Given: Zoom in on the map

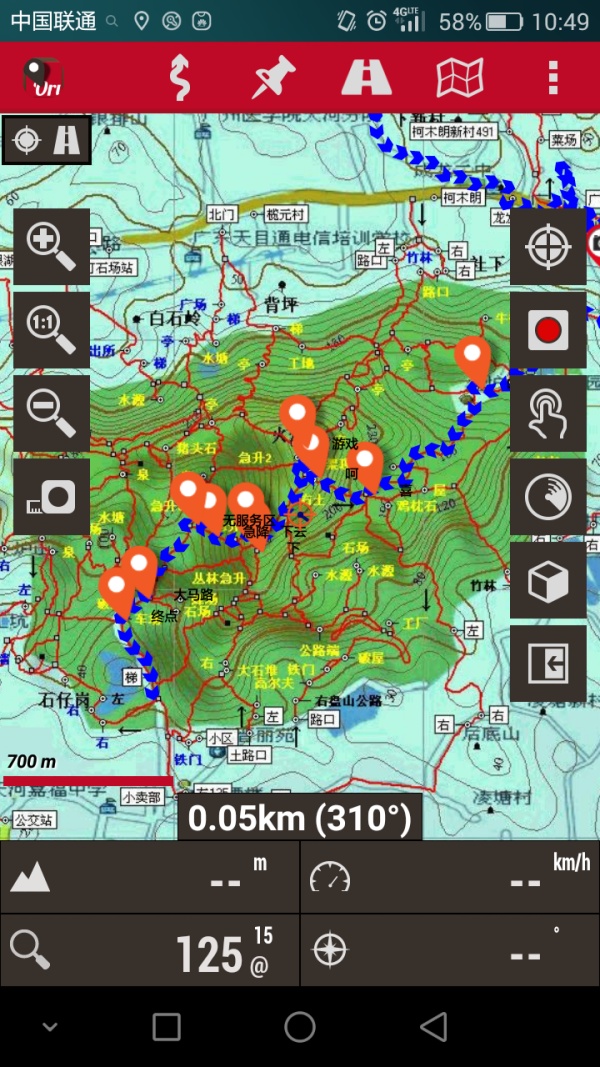Looking at the screenshot, I should click(x=52, y=246).
